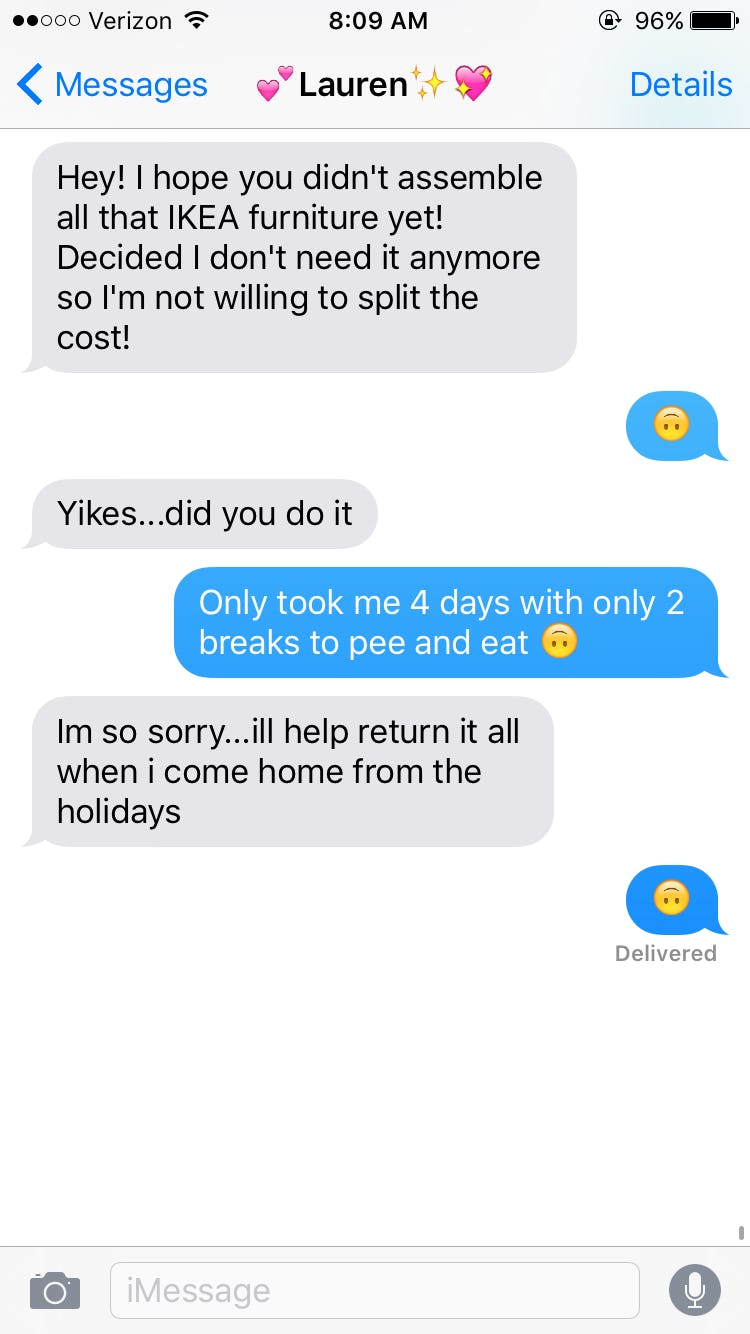Screen dimensions: 750x1334
Task: Tap the upside-down smiley emoji reply bubble
Action: pyautogui.click(x=672, y=425)
